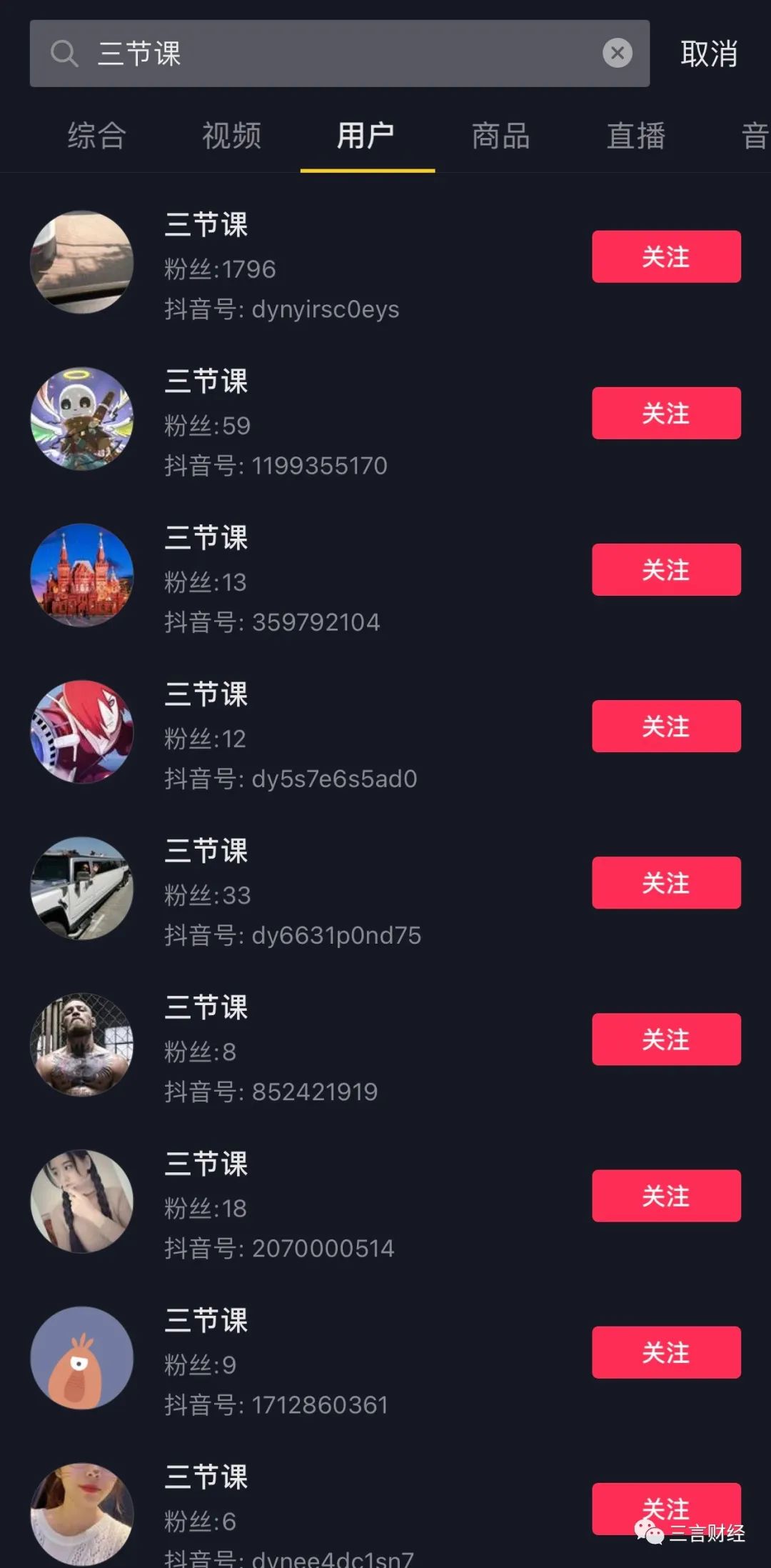Follow the user dy5s7e6s5ad0

666,726
